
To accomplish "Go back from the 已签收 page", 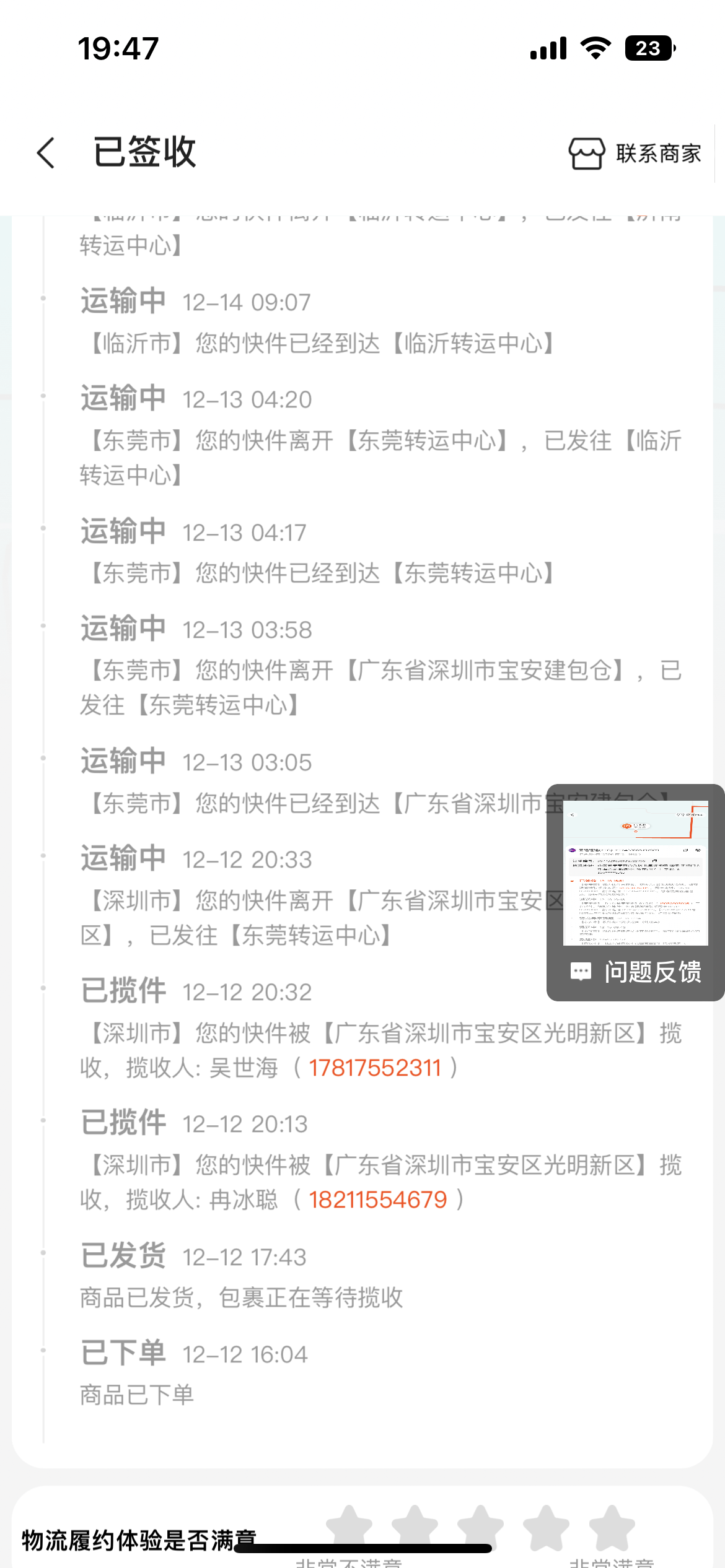I will point(46,152).
